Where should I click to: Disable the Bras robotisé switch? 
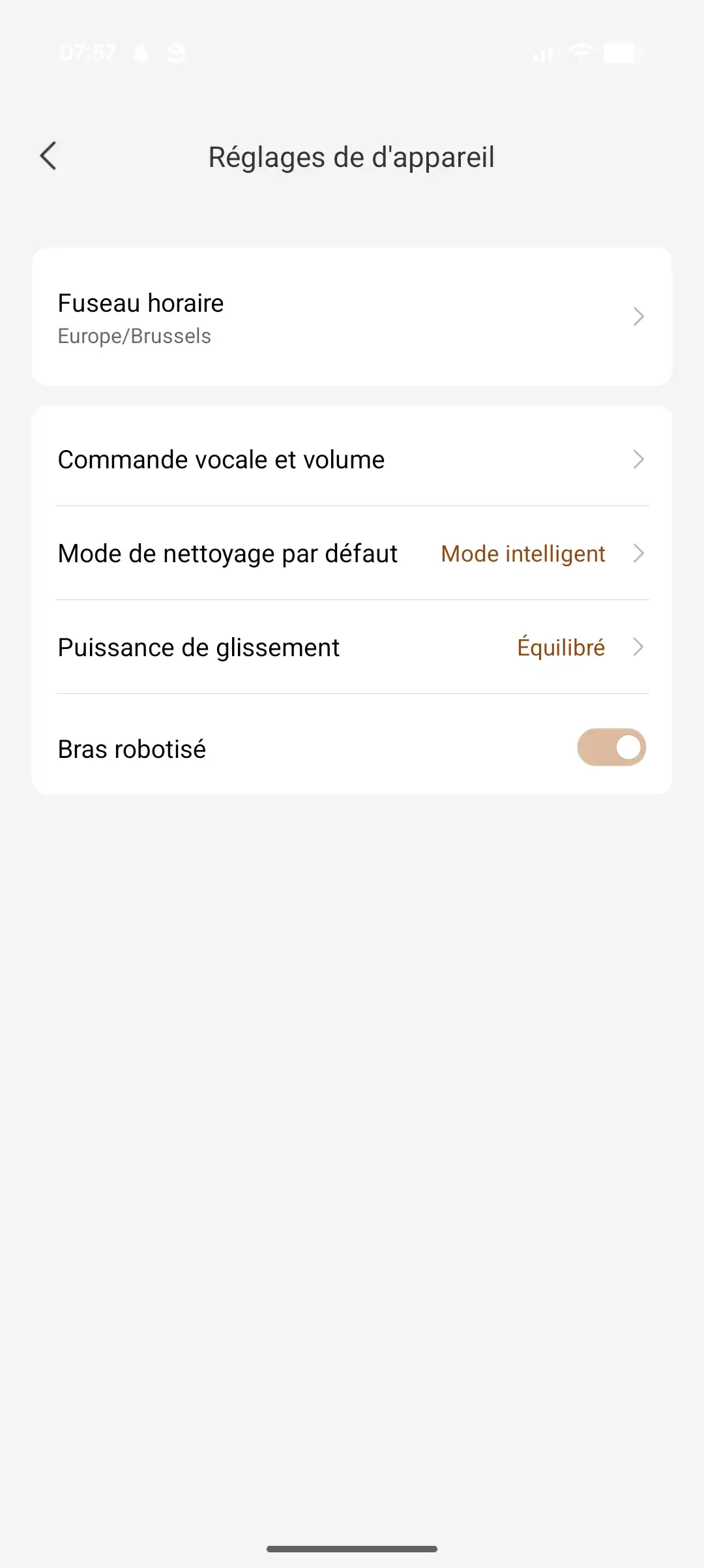click(611, 747)
